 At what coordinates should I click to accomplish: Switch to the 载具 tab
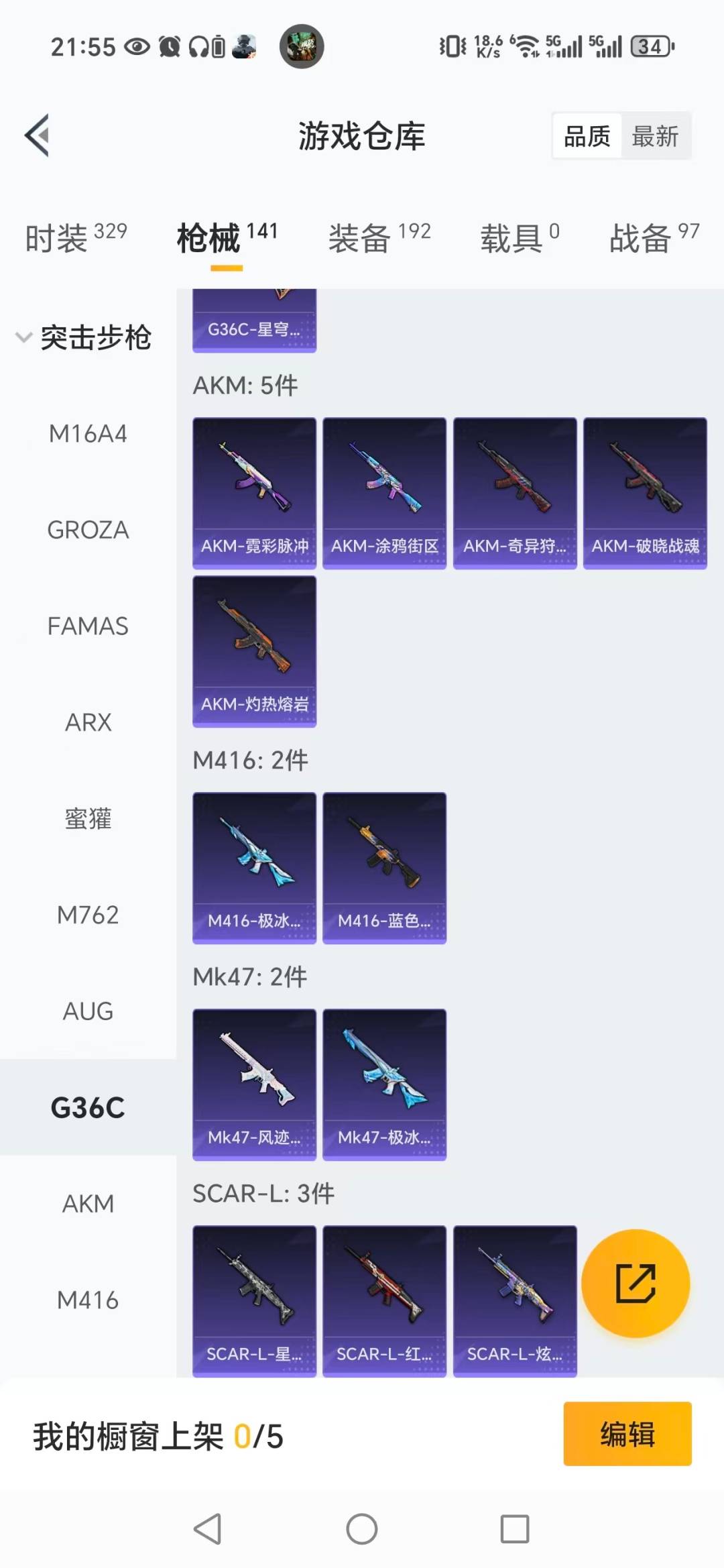point(519,238)
